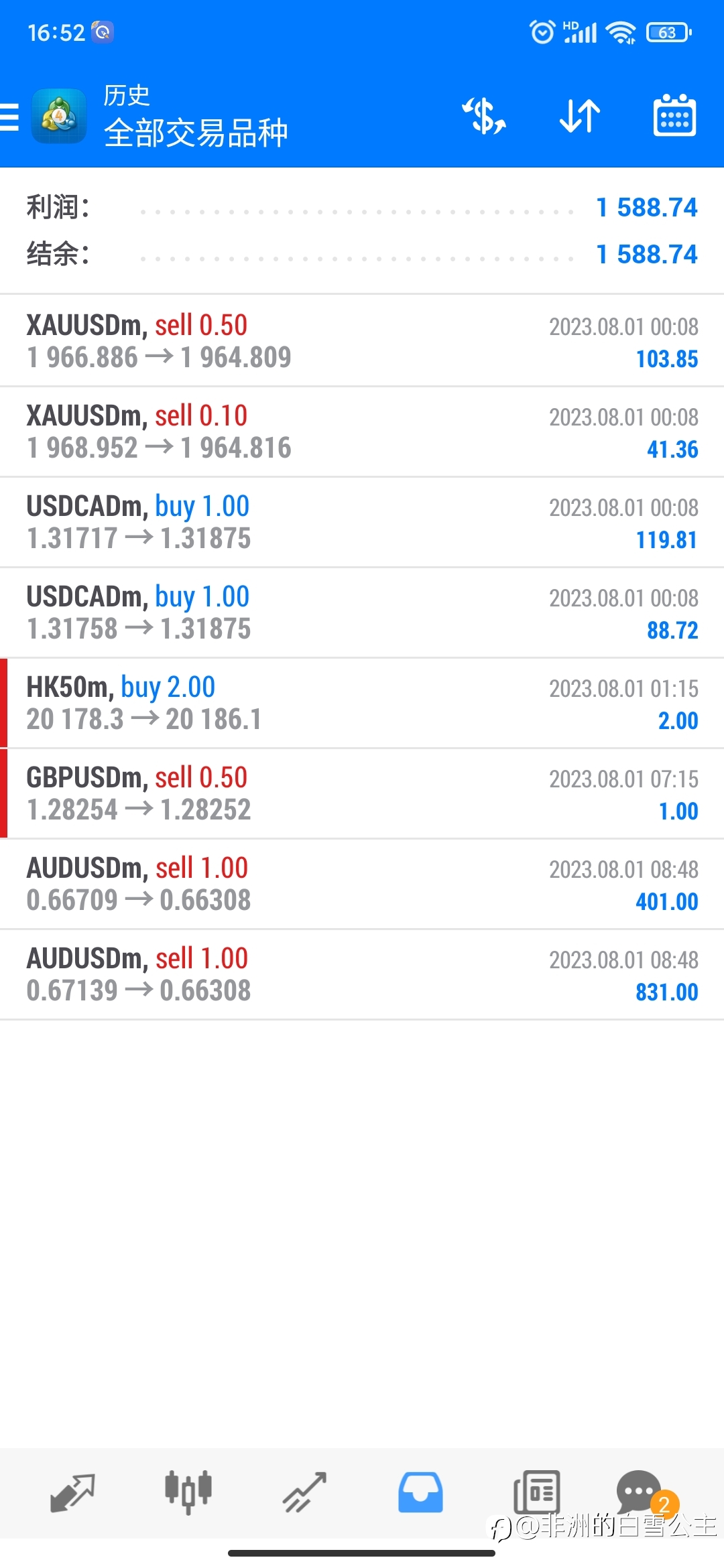Select the history inbox tab
This screenshot has width=724, height=1568.
[420, 1492]
